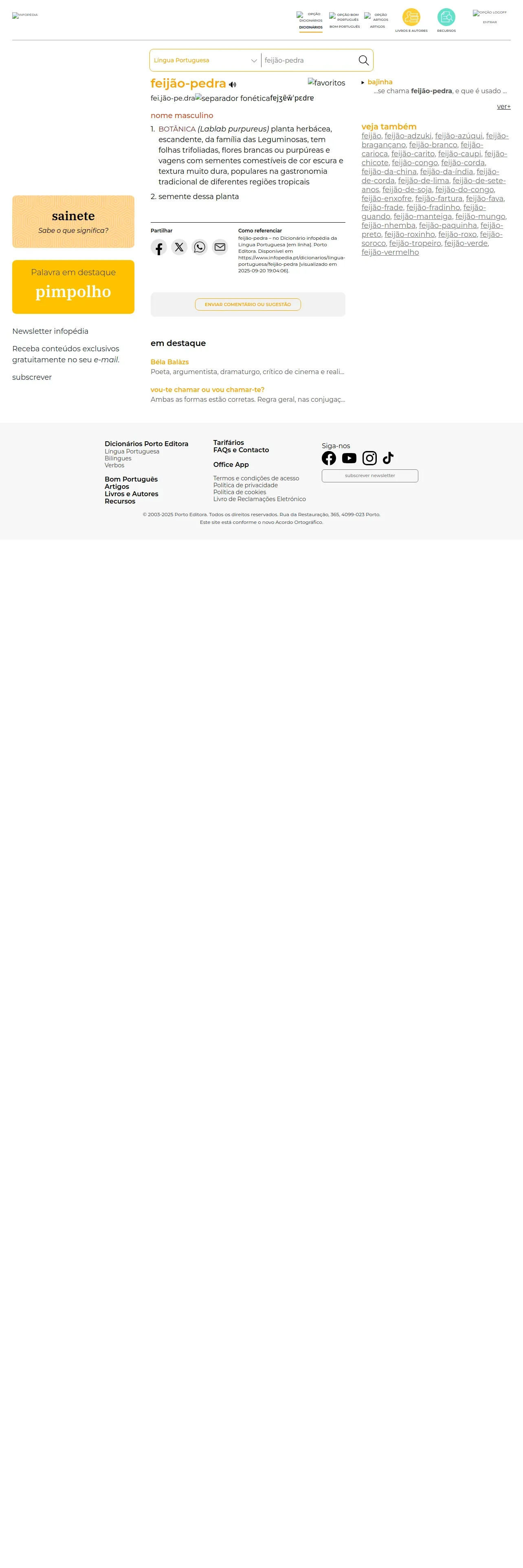Play the feijão-pedra pronunciation audio

click(x=233, y=85)
